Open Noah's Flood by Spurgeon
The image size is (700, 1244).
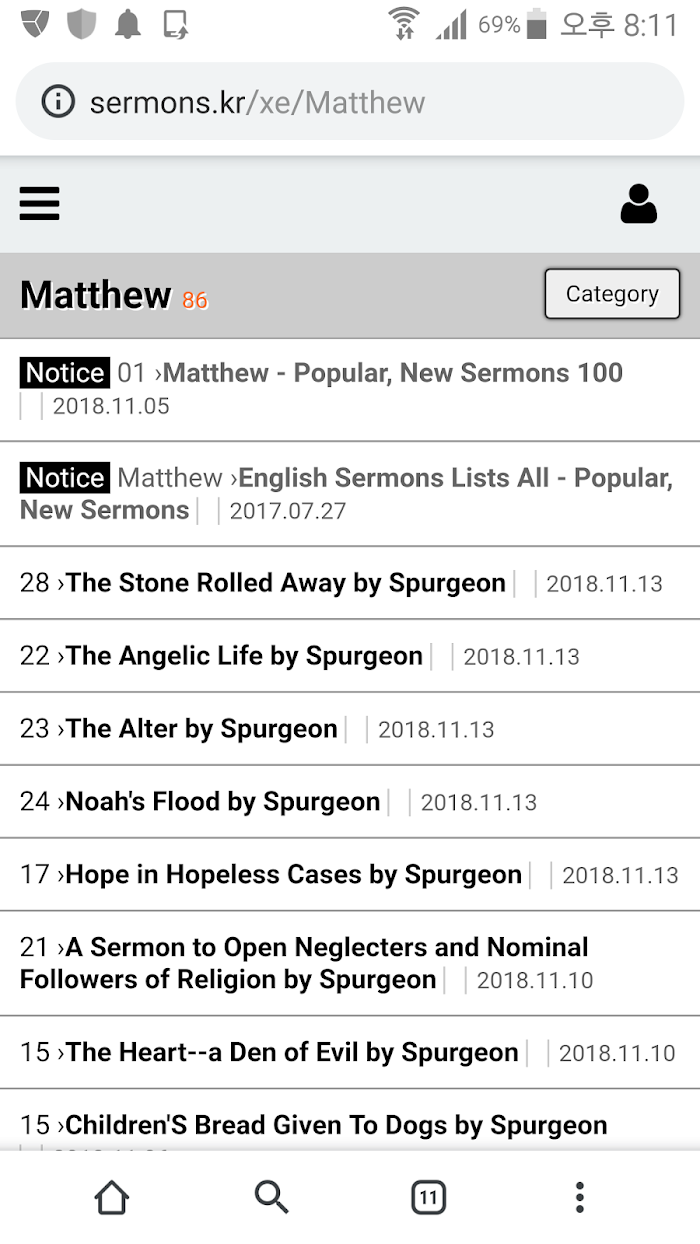[223, 802]
